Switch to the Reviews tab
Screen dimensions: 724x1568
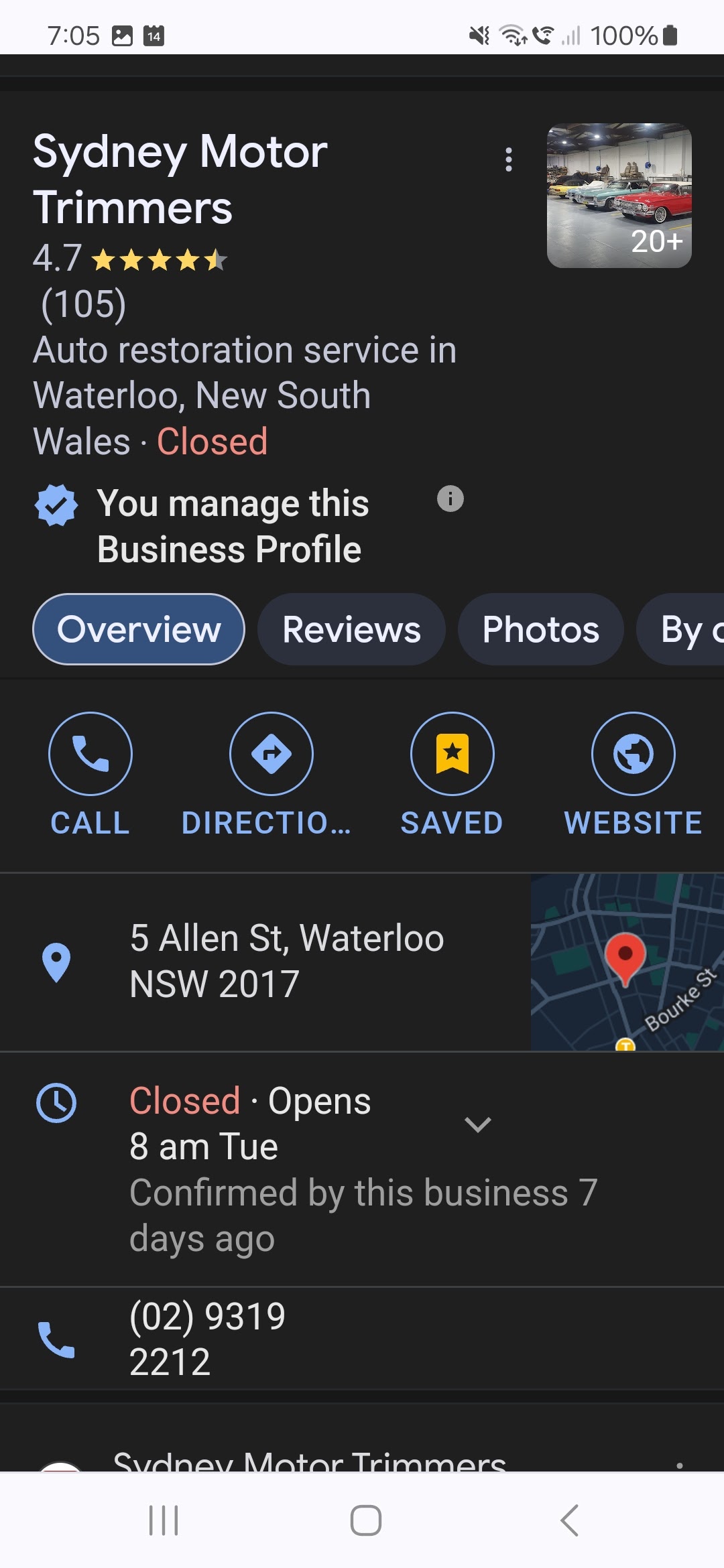coord(351,629)
